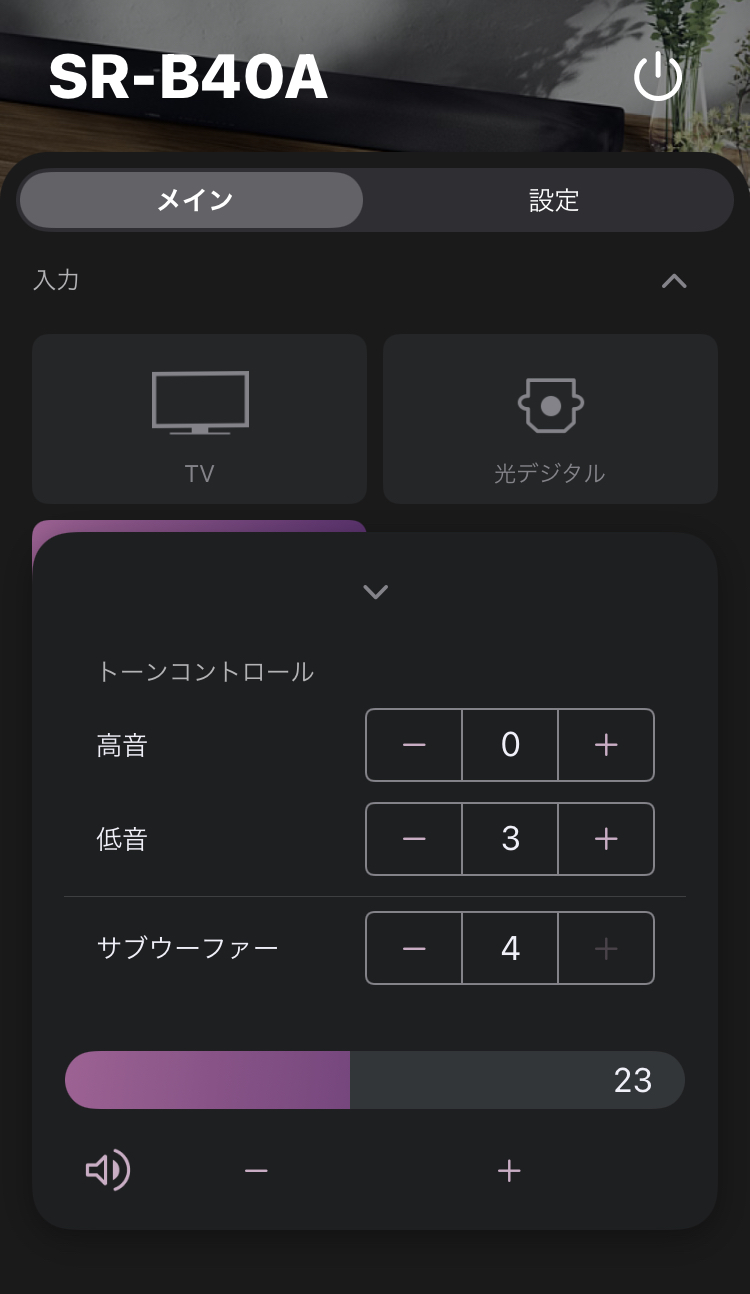This screenshot has height=1294, width=750.
Task: Toggle the soundbar power button
Action: click(658, 77)
